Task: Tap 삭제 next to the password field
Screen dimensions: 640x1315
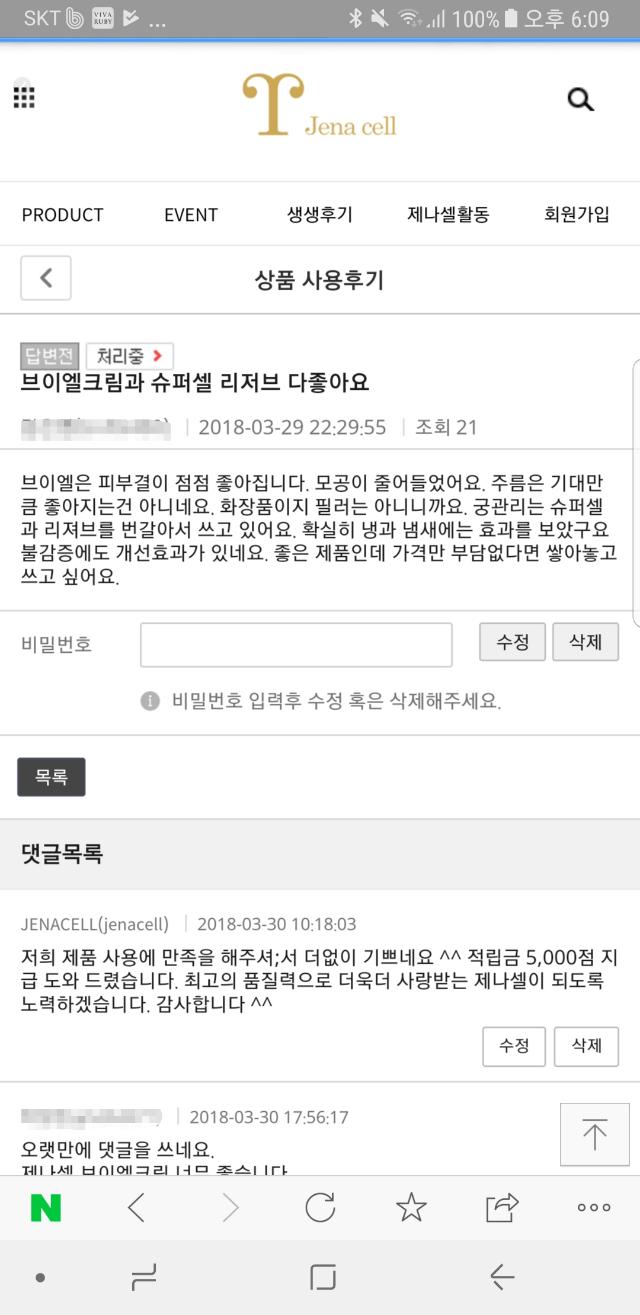Action: [x=585, y=642]
